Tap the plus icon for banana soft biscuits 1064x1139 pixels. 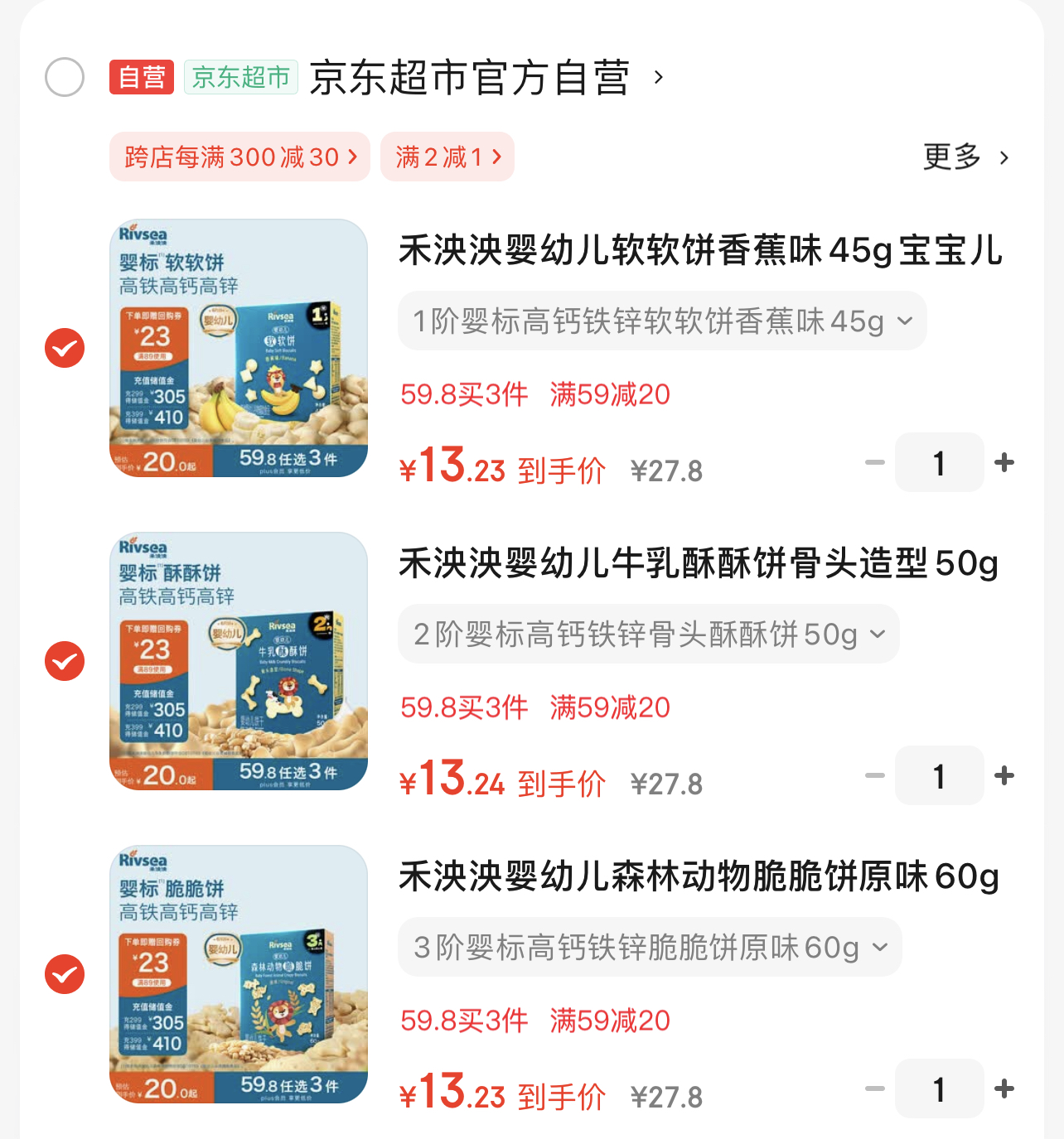tap(1005, 462)
